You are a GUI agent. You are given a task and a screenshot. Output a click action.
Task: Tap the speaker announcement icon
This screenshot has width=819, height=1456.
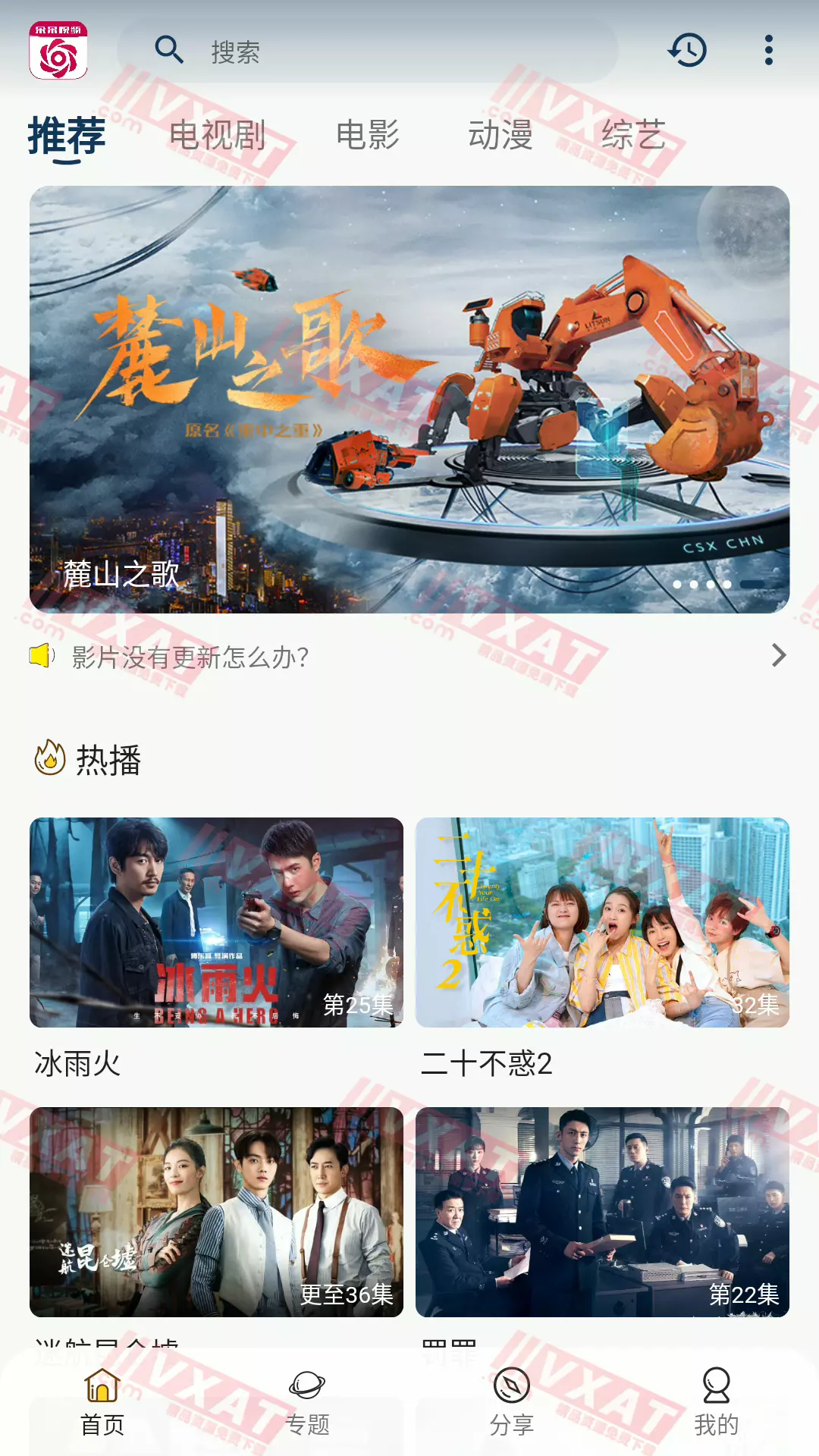point(41,654)
